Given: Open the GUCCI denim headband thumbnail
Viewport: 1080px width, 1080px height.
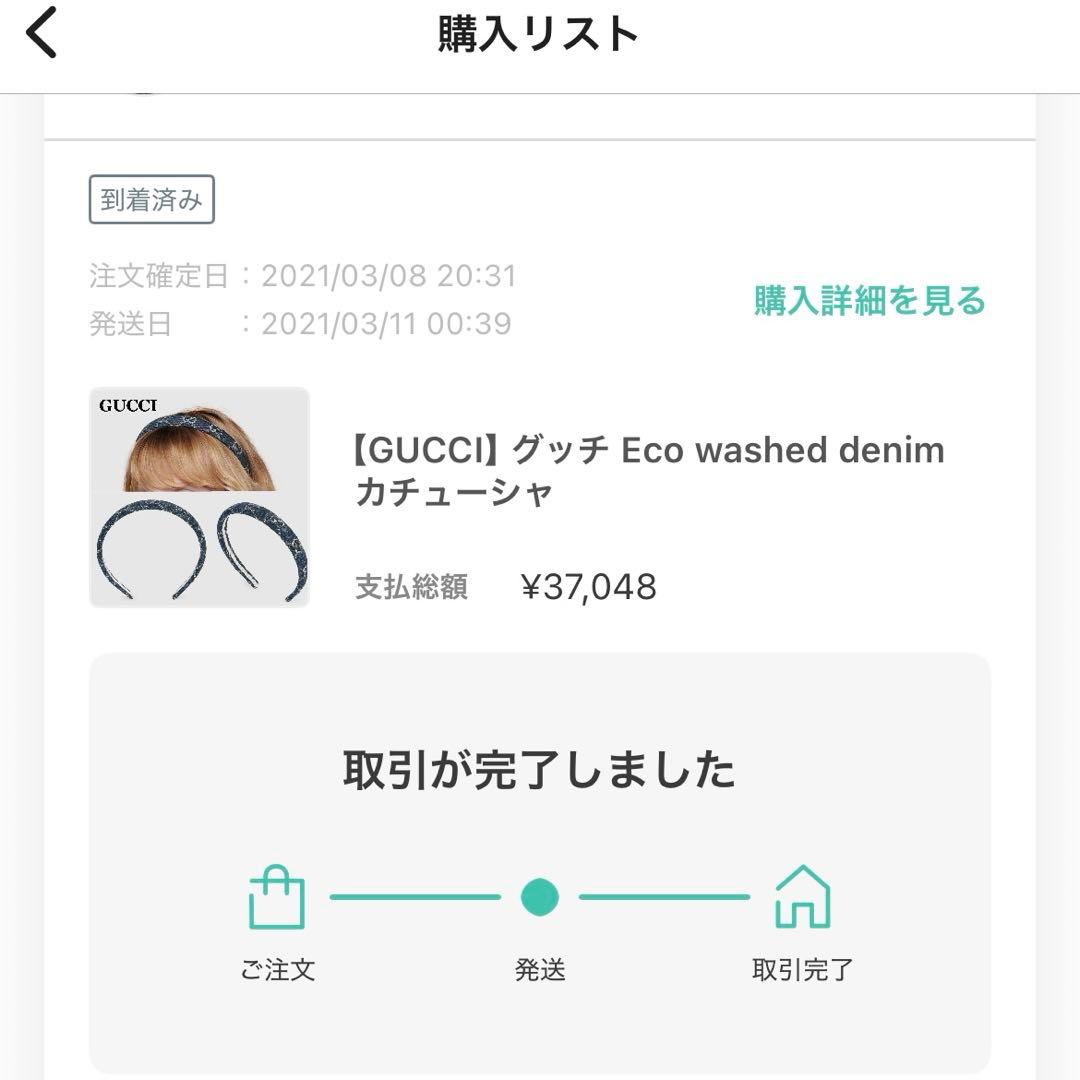Looking at the screenshot, I should (x=199, y=497).
